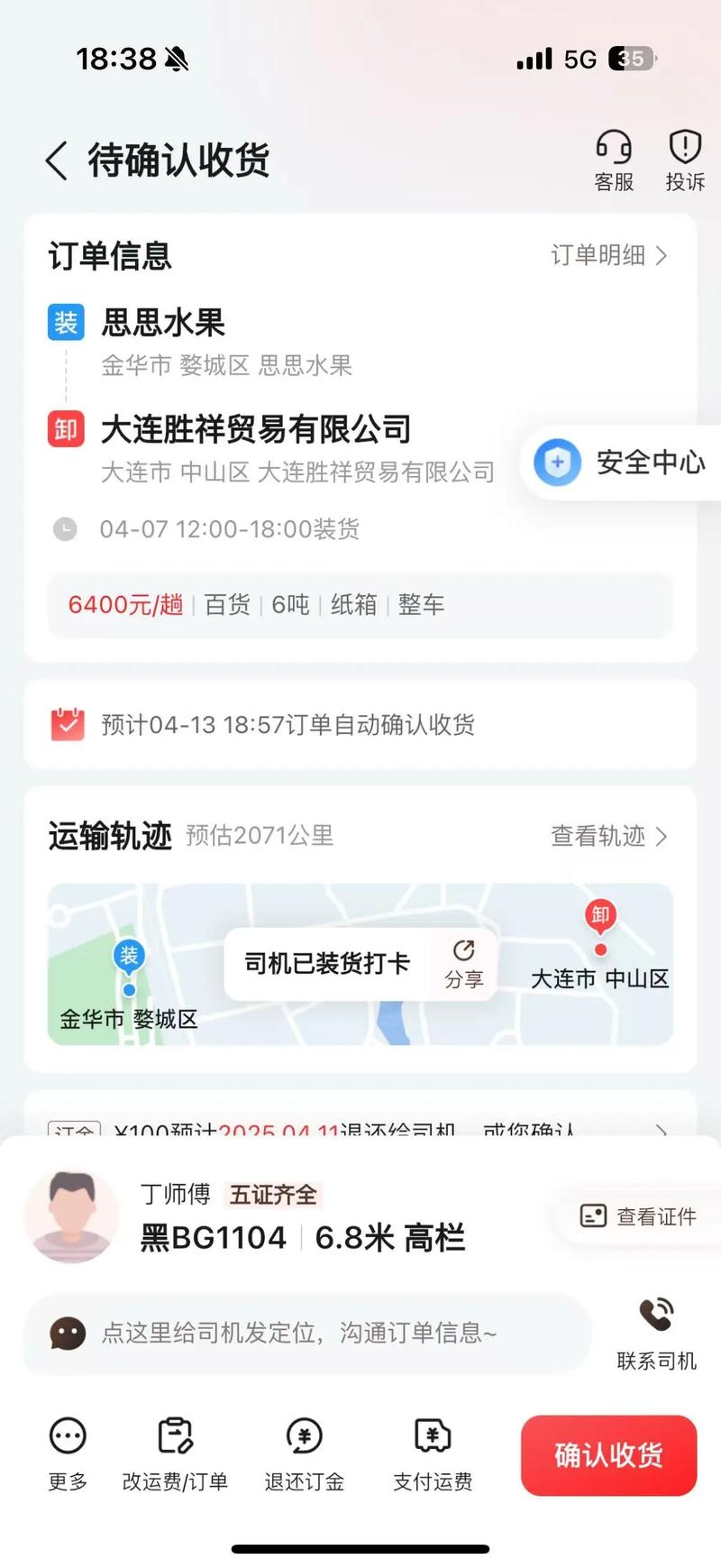Viewport: 721px width, 1568px height.
Task: Open the 运输轨迹 section header
Action: [x=108, y=835]
